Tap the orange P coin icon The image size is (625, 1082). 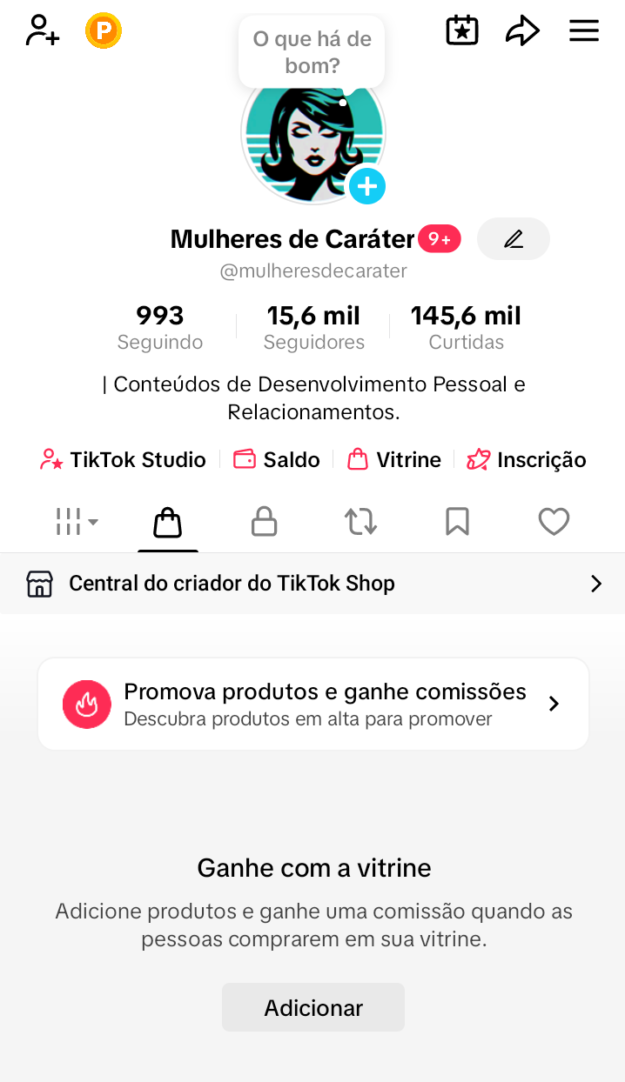click(x=103, y=30)
